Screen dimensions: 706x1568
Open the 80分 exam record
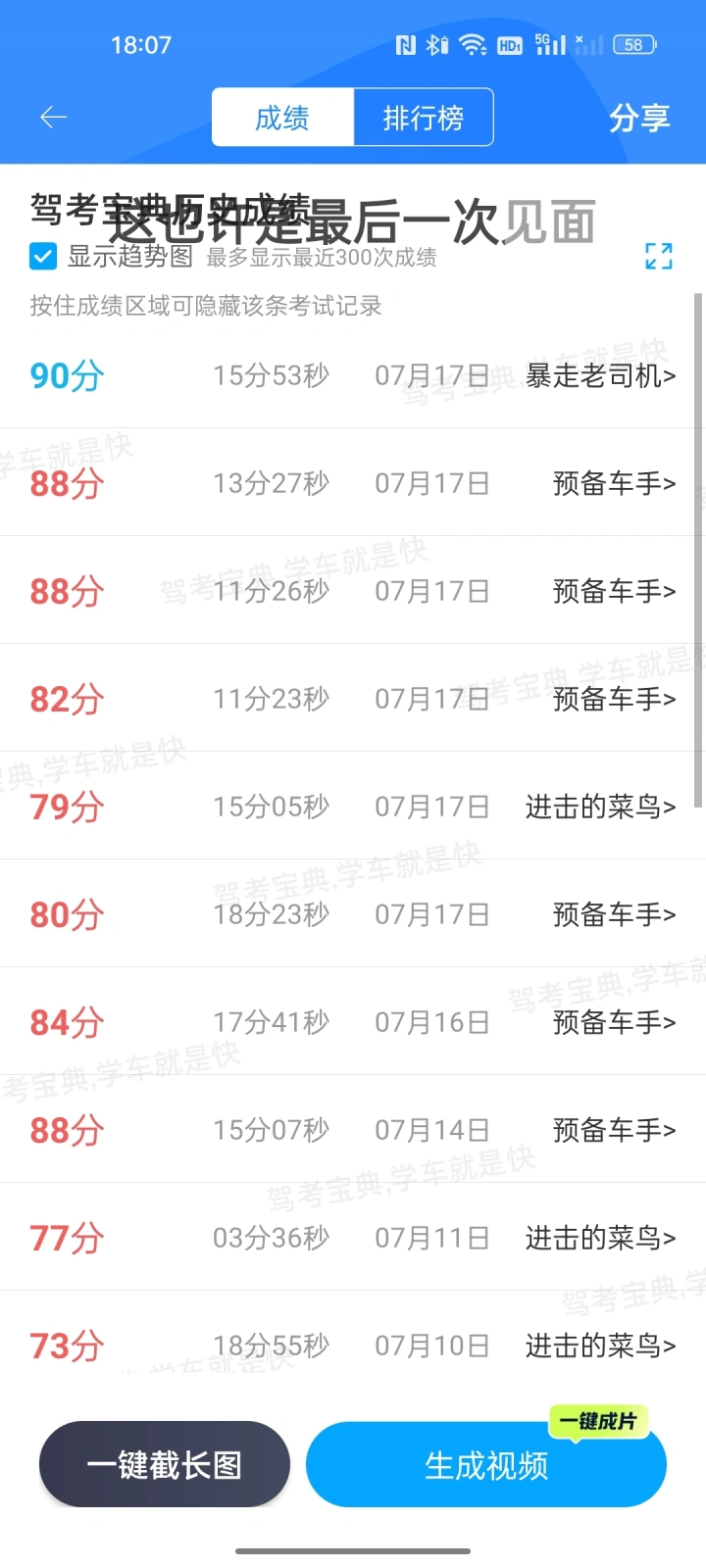(353, 914)
